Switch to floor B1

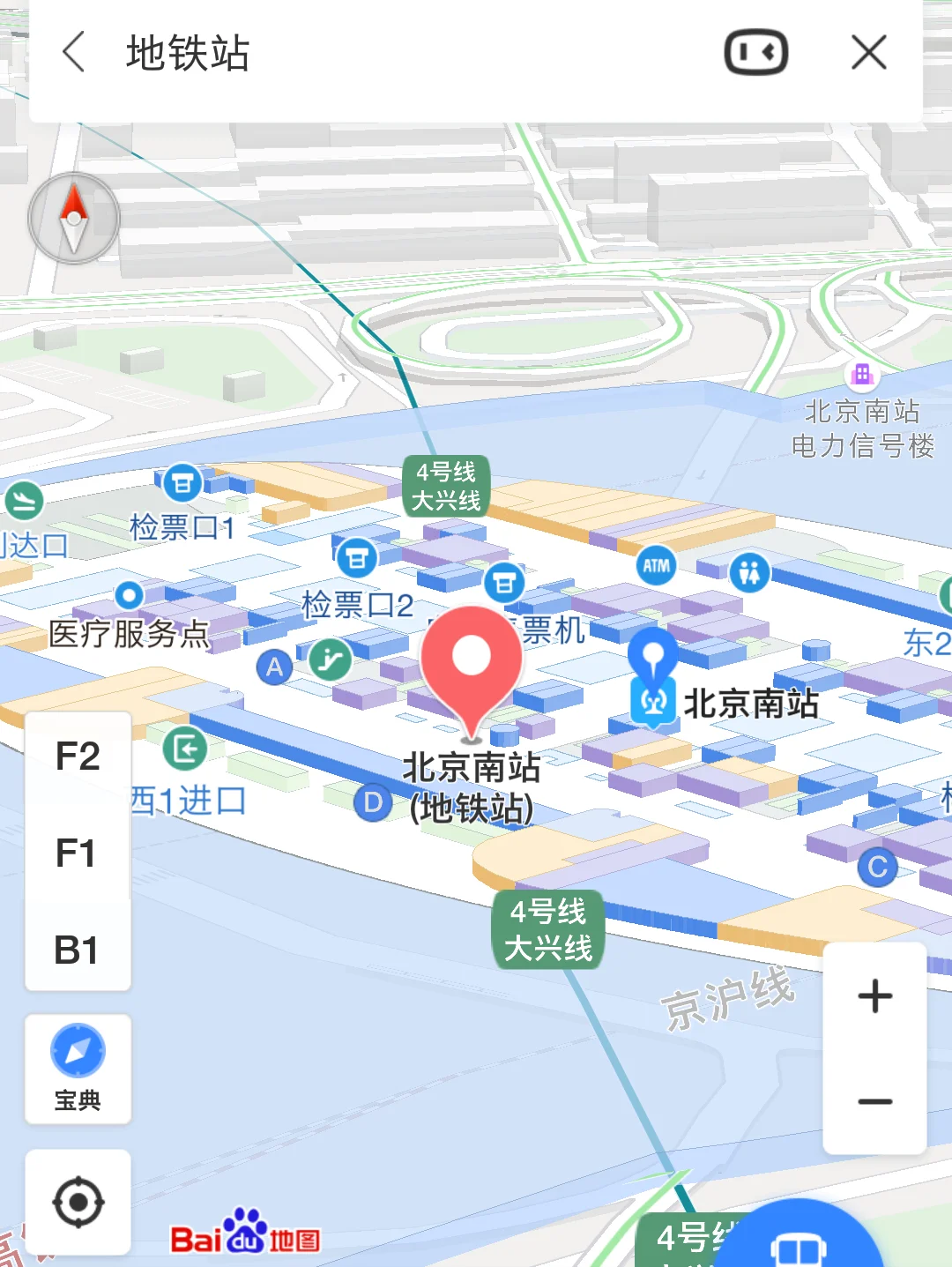tap(78, 950)
